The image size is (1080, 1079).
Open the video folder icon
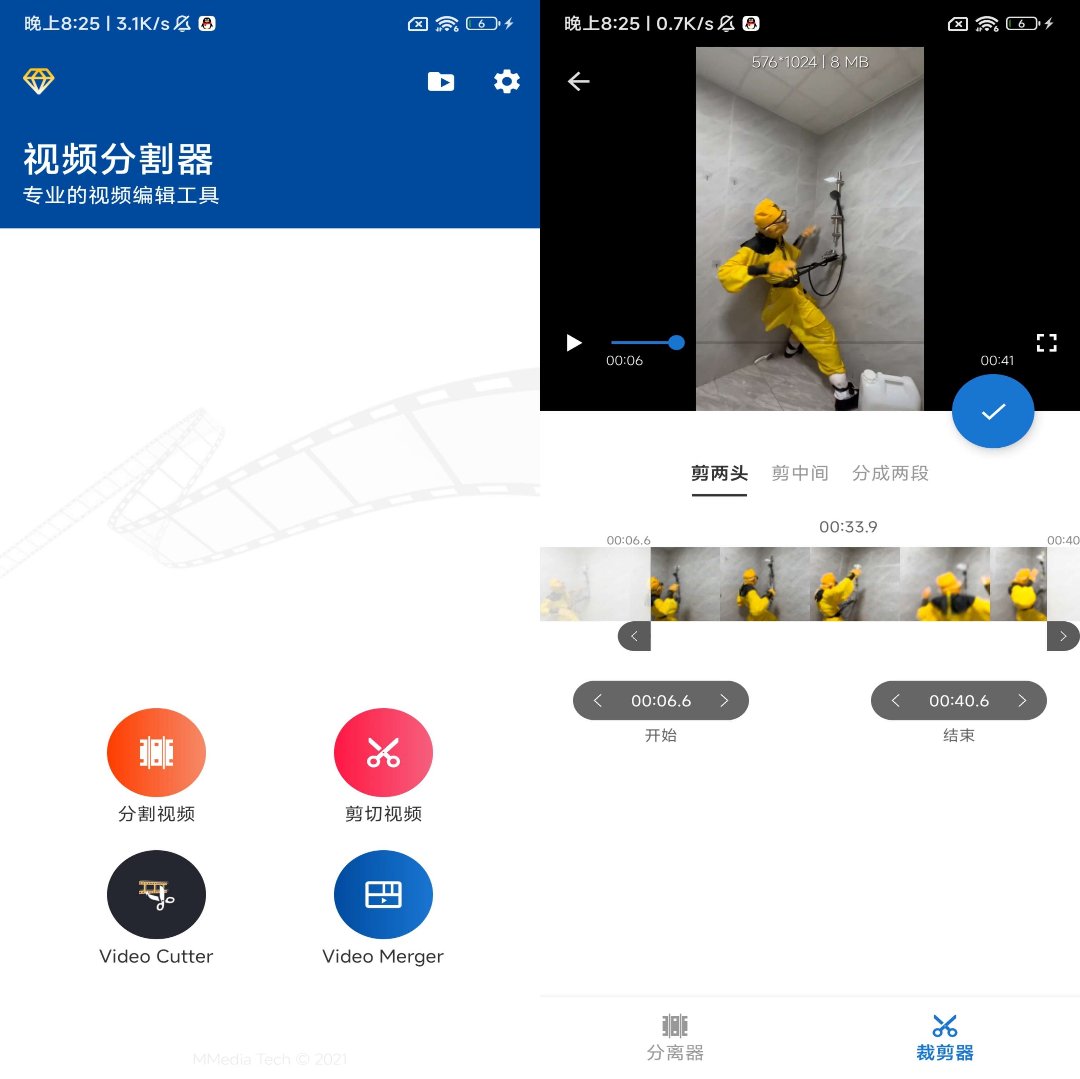pyautogui.click(x=441, y=82)
